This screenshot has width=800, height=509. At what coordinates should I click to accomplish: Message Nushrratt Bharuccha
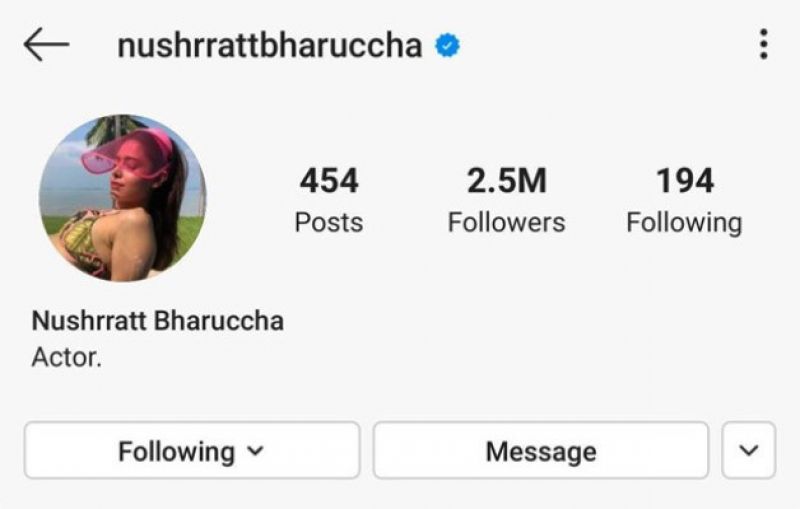coord(541,451)
